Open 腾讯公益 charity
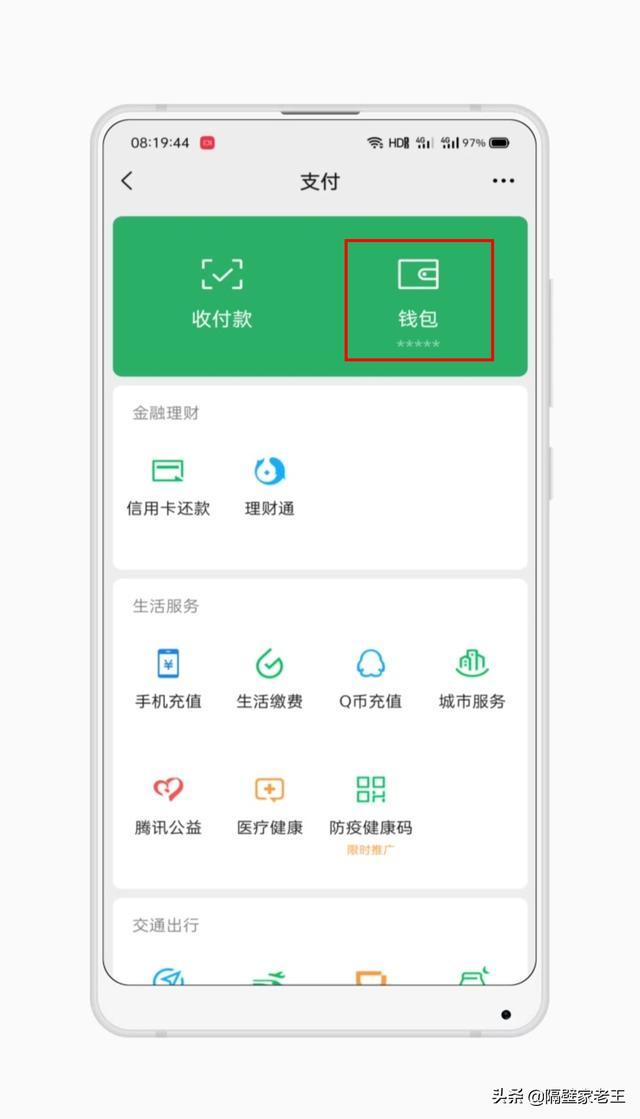Screen dimensions: 640x1119 click(x=168, y=806)
